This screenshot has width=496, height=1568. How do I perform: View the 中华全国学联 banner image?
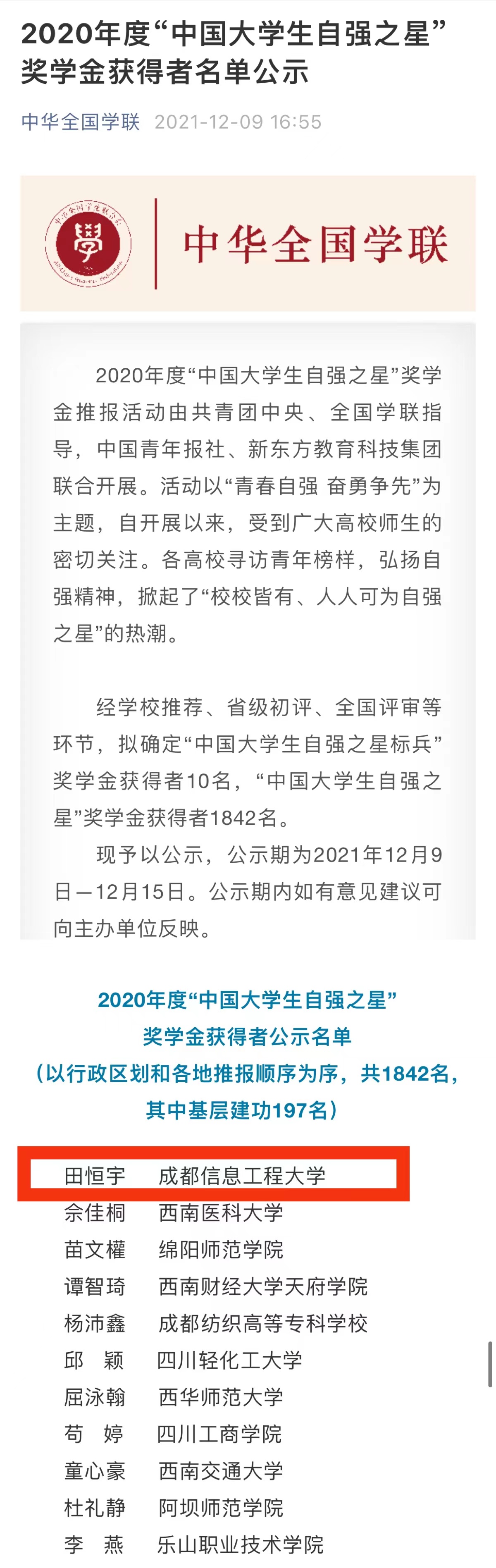click(x=248, y=243)
